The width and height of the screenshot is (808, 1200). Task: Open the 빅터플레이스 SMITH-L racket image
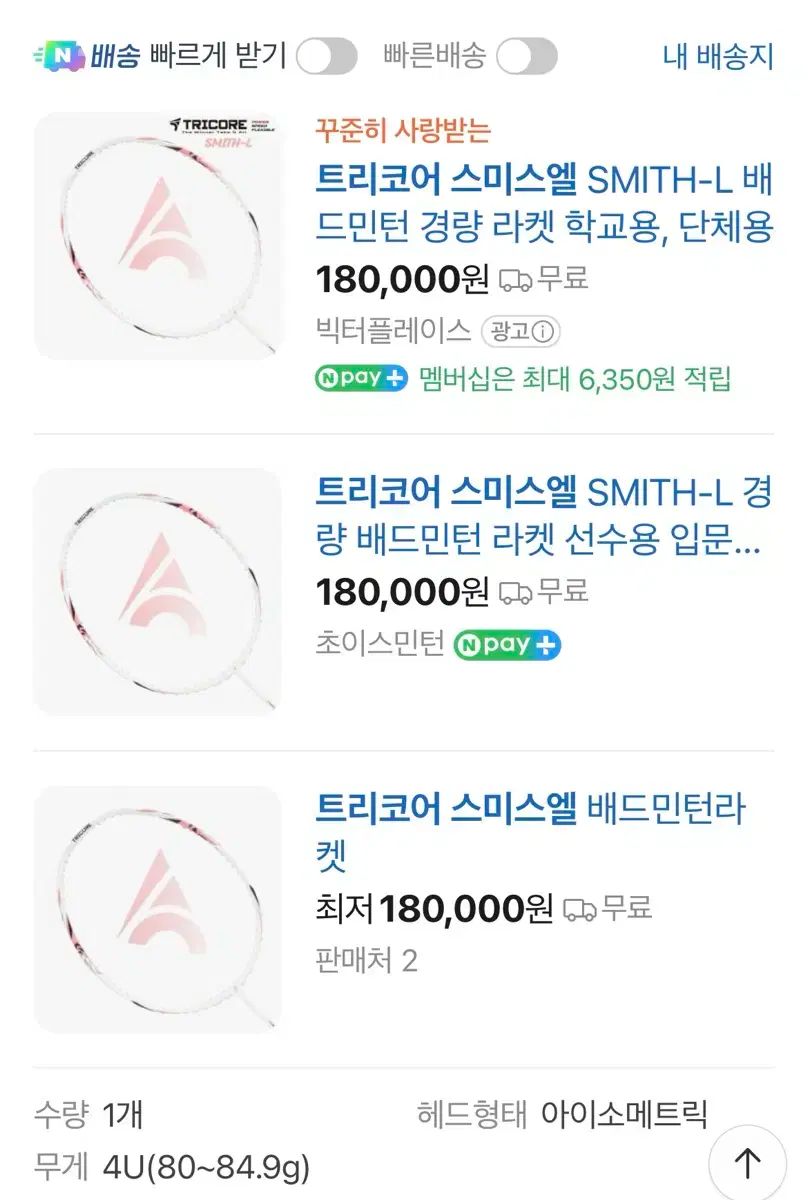[x=158, y=235]
